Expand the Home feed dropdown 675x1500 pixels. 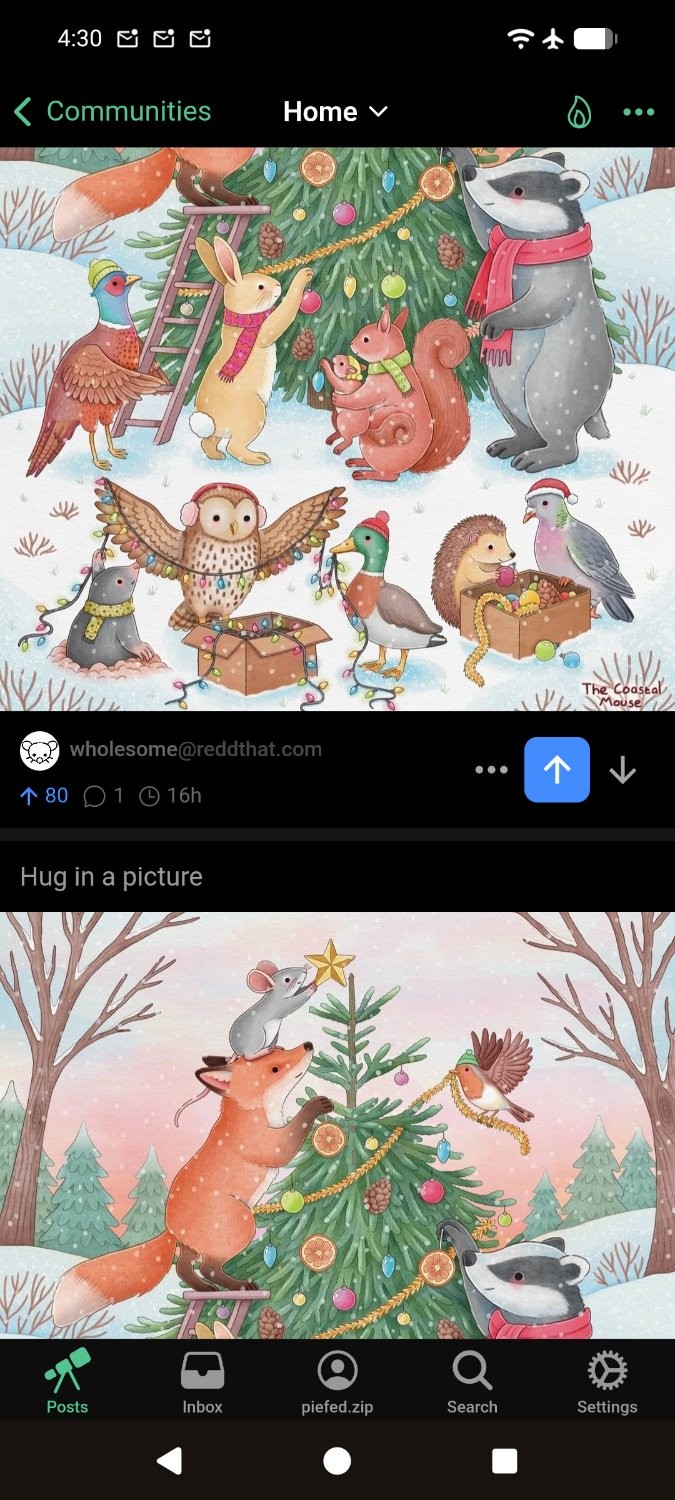pyautogui.click(x=335, y=111)
